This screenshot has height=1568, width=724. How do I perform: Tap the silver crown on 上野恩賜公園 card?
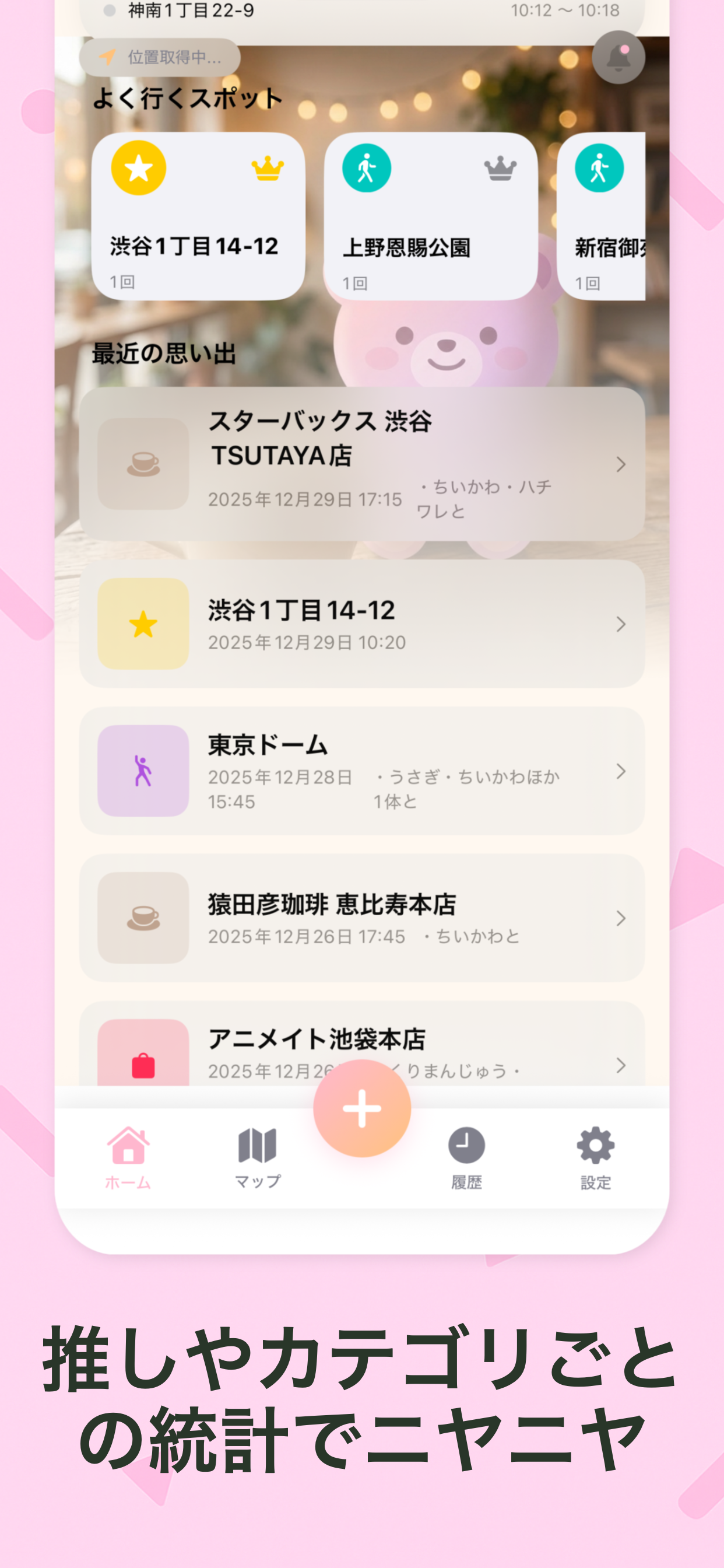point(499,169)
